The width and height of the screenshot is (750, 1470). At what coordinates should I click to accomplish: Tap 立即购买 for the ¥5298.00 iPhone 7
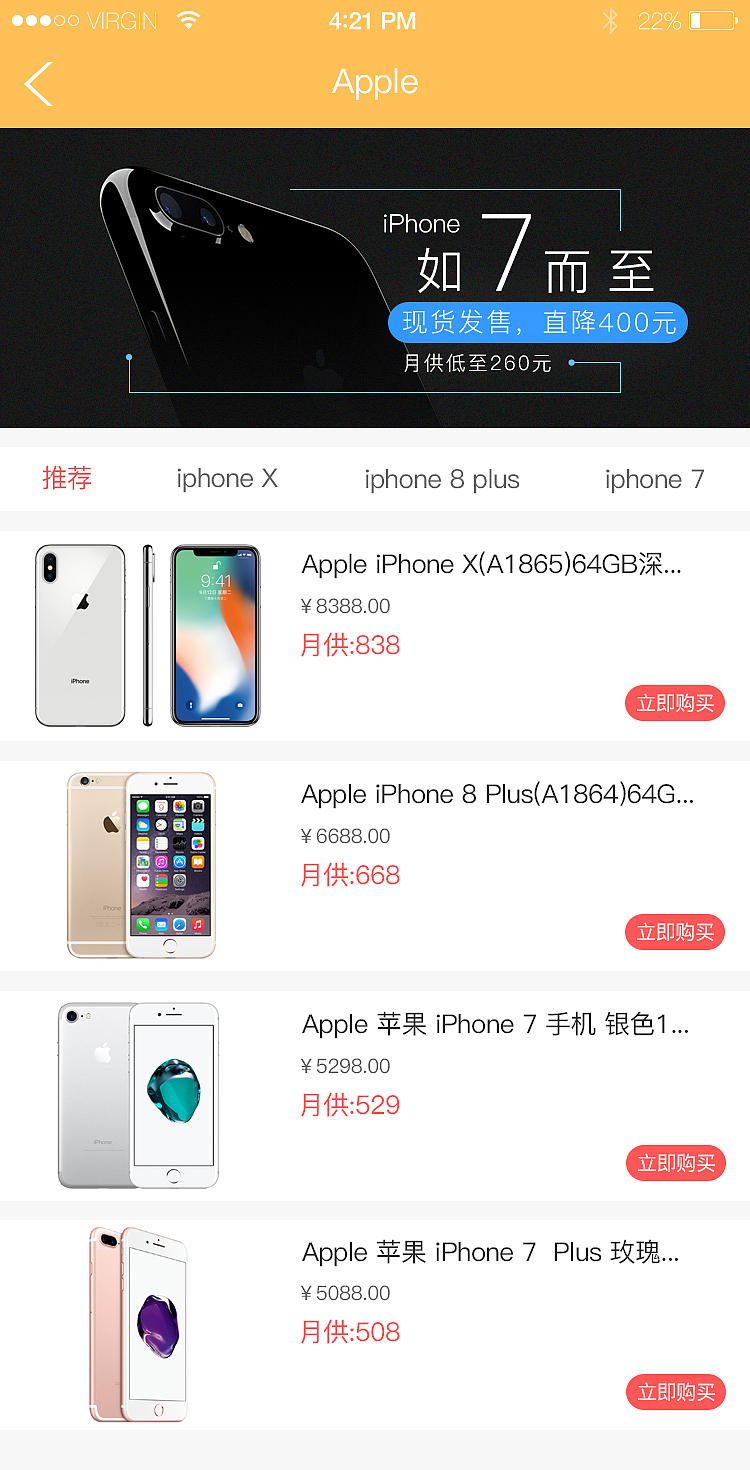coord(675,1163)
